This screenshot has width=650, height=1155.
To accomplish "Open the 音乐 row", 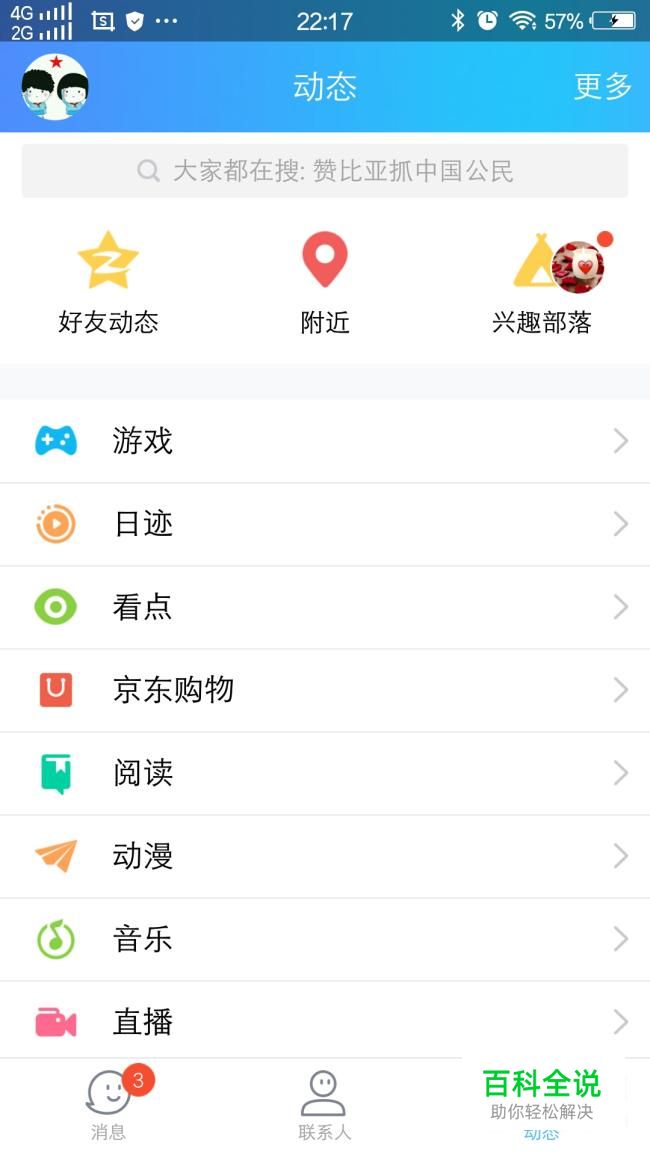I will [325, 939].
